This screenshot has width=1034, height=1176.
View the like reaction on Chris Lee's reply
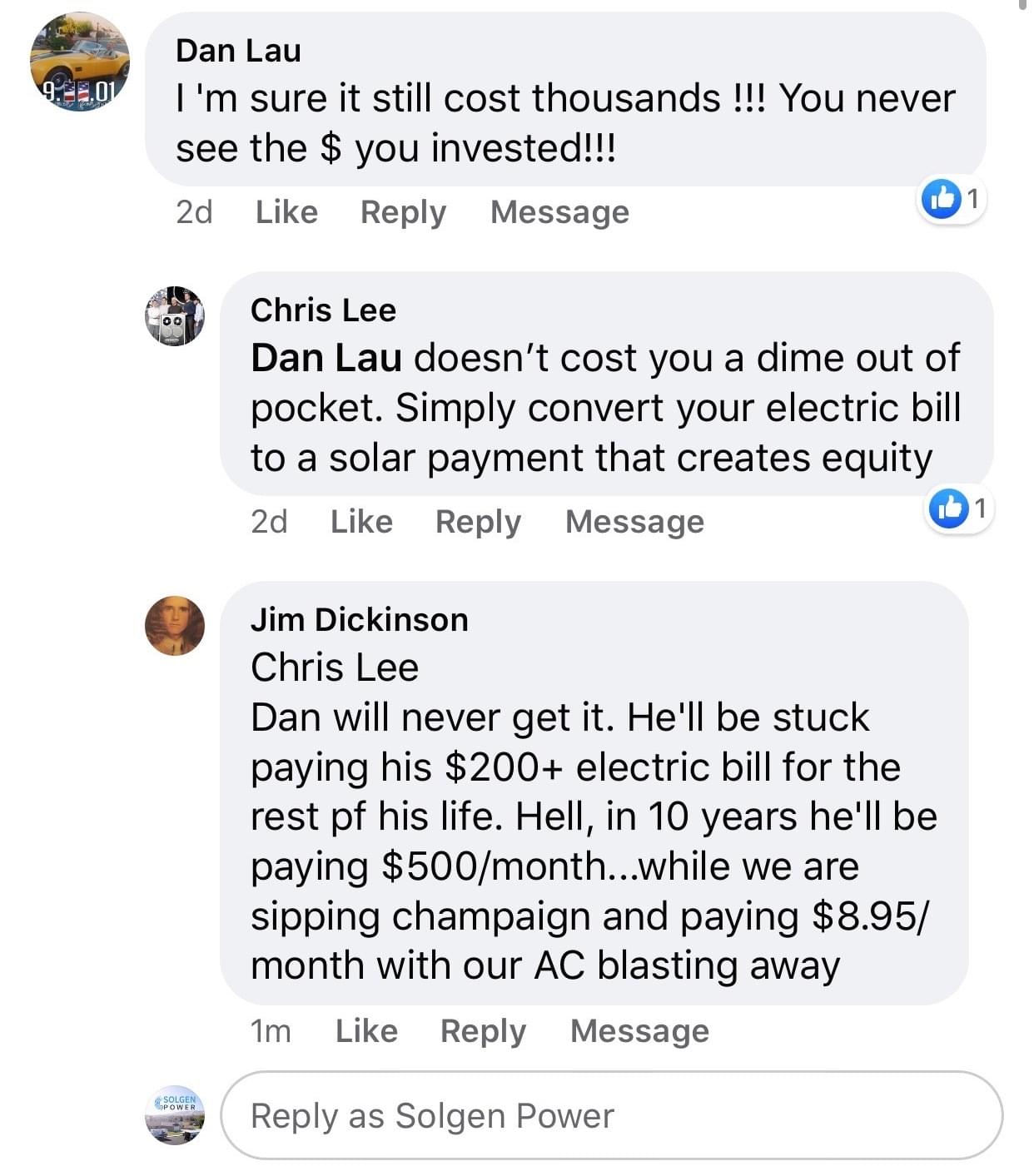[958, 509]
